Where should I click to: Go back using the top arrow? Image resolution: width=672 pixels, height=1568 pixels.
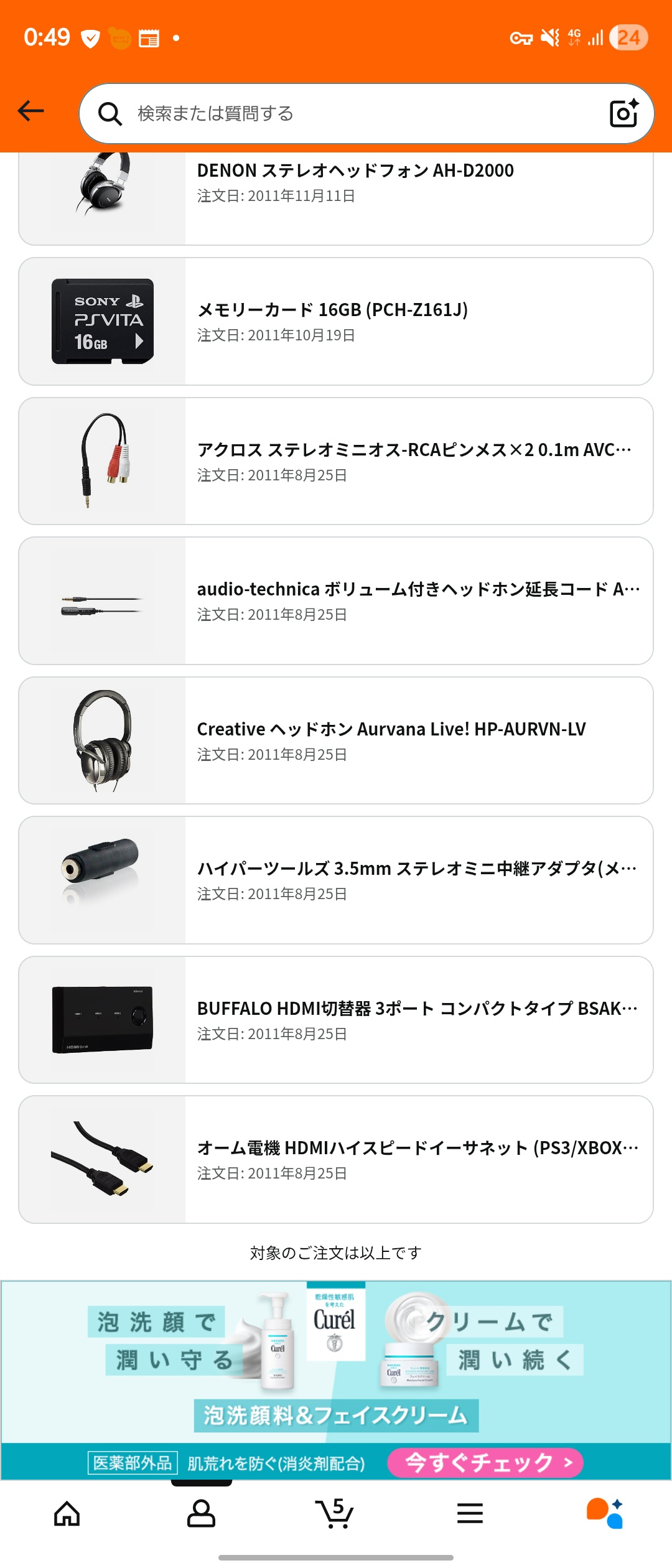pyautogui.click(x=31, y=111)
